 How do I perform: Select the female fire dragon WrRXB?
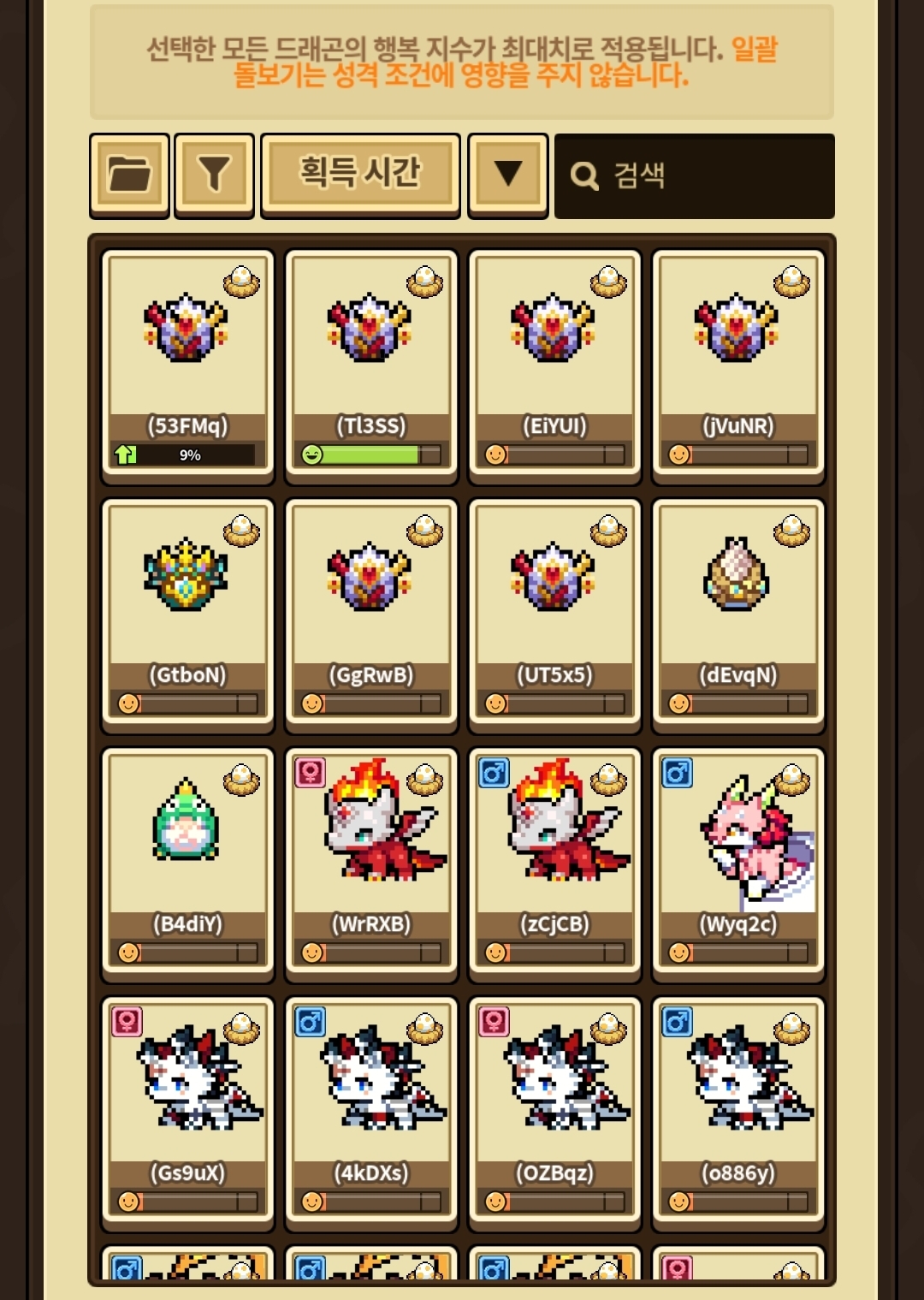[371, 861]
